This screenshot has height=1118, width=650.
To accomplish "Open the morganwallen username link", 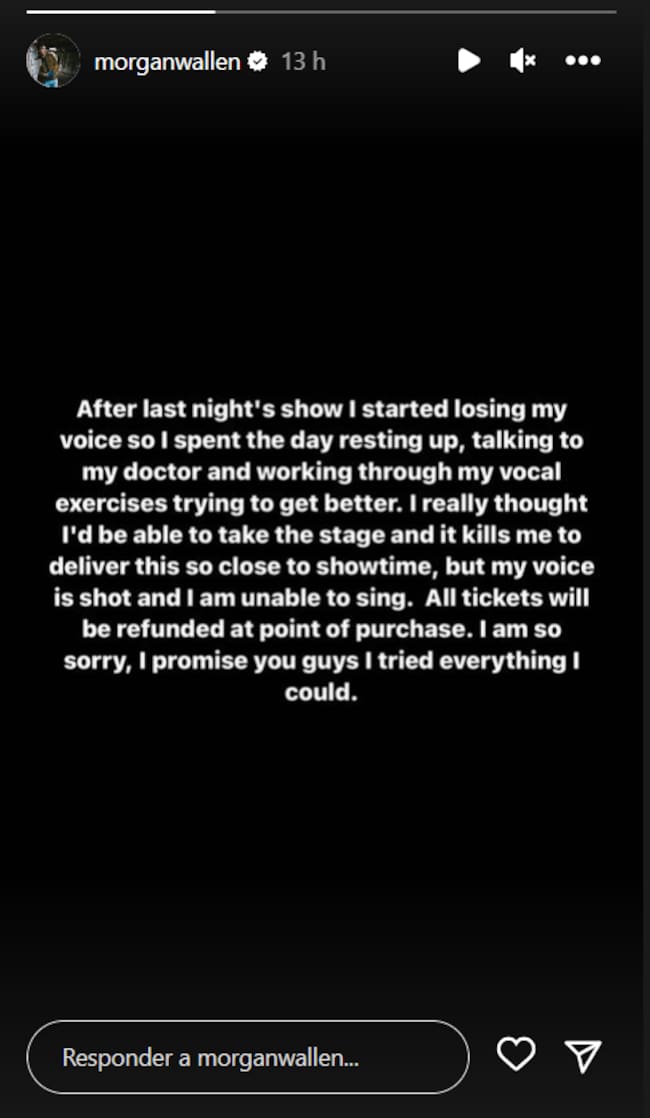I will pyautogui.click(x=167, y=61).
